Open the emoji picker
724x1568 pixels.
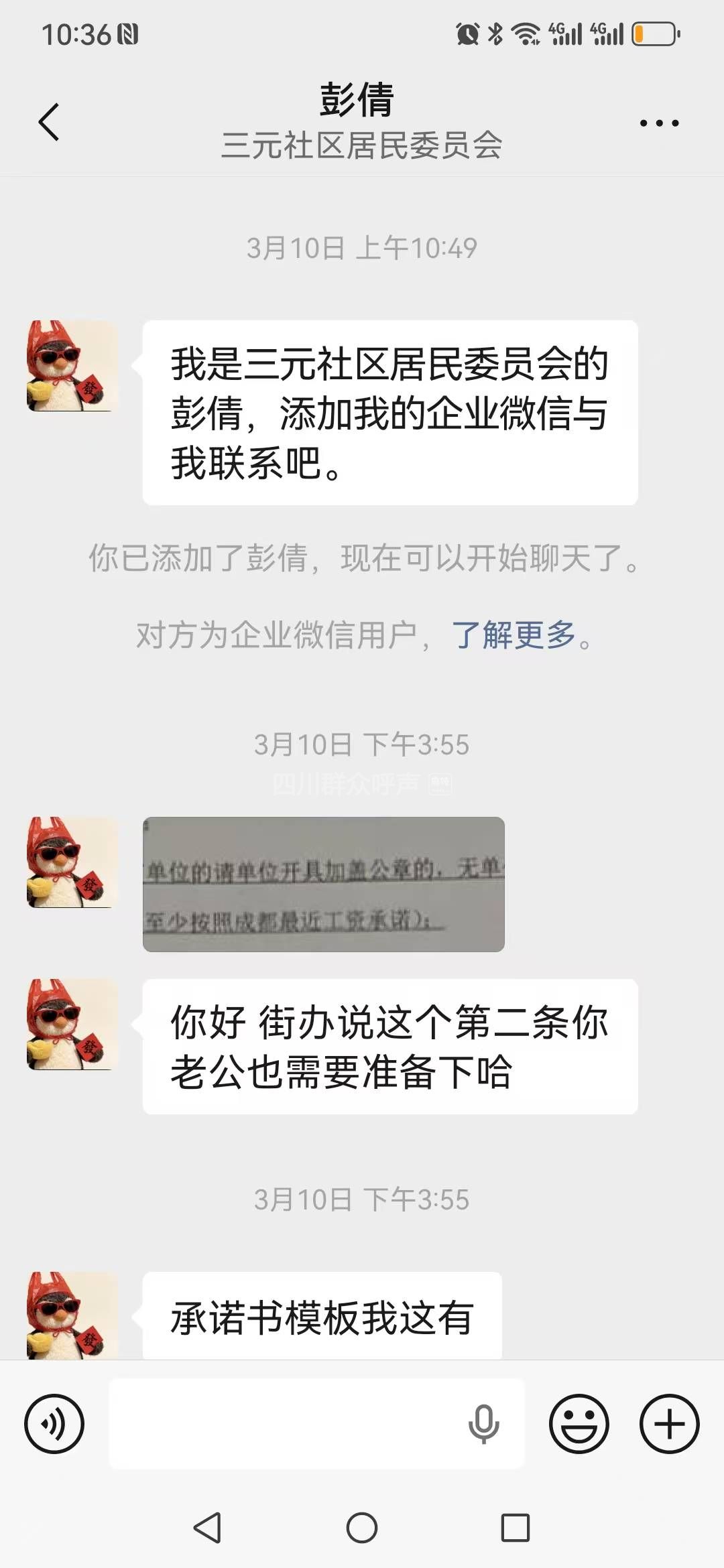[x=579, y=1423]
